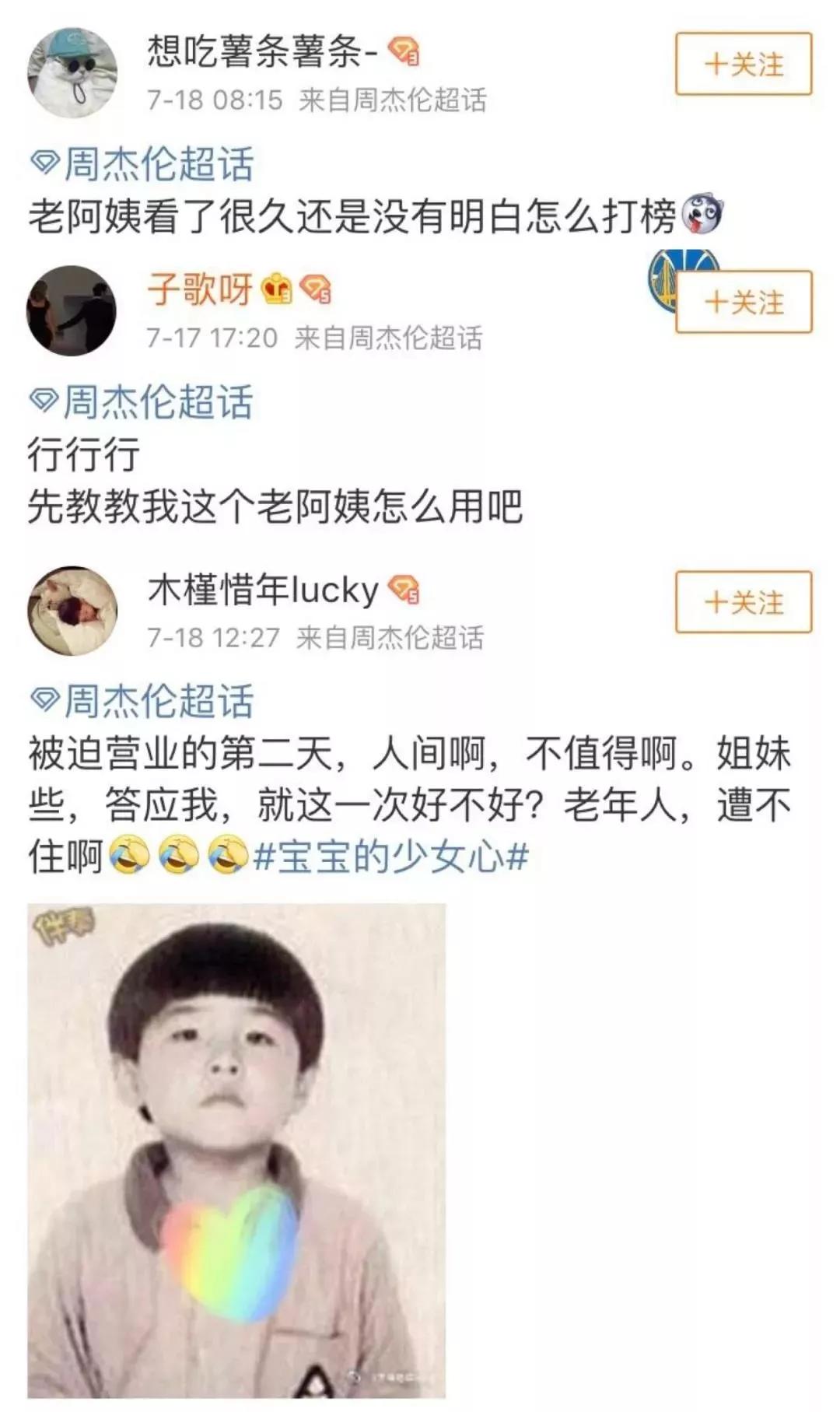Tap username 木槿惜年lucky

click(x=263, y=590)
